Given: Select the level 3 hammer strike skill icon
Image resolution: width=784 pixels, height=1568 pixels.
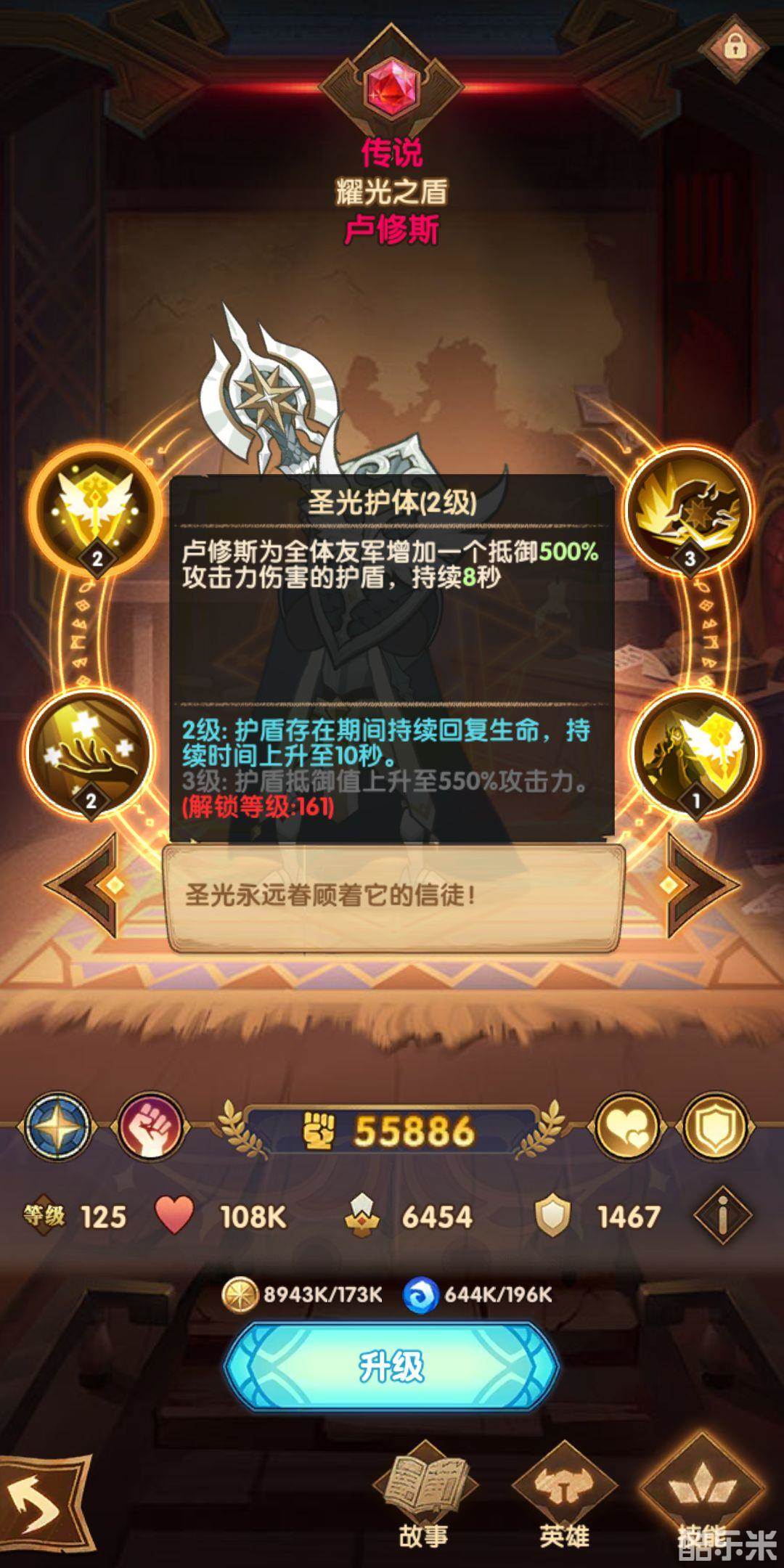Looking at the screenshot, I should 690,510.
